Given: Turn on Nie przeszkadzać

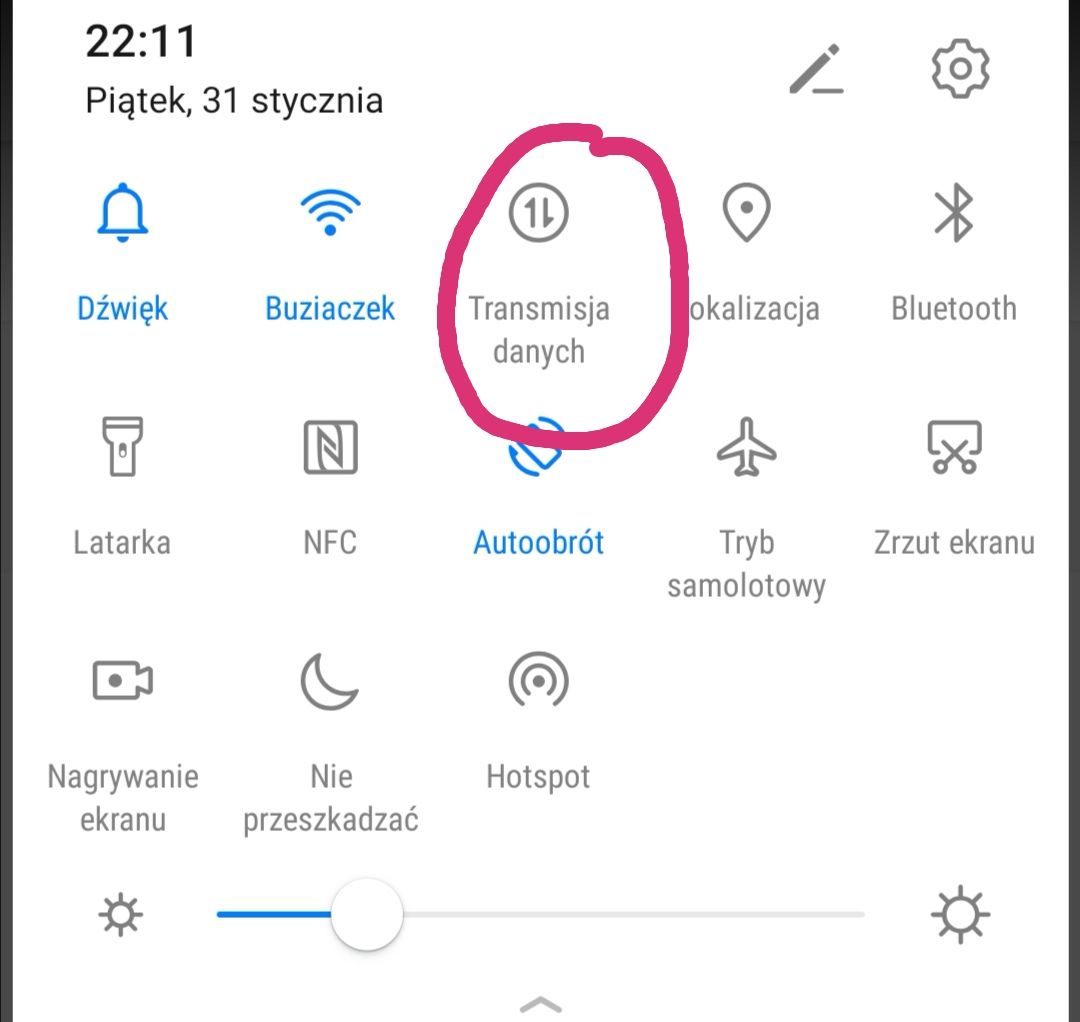Looking at the screenshot, I should pyautogui.click(x=330, y=681).
